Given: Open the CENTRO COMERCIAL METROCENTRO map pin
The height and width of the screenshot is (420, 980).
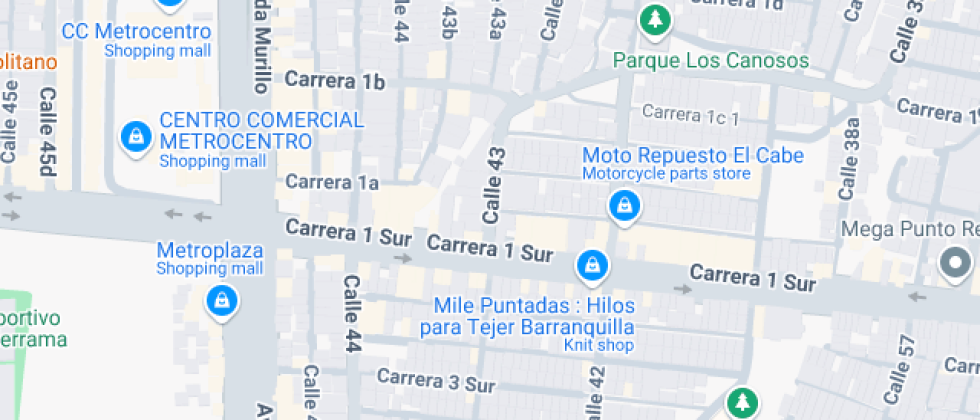Looking at the screenshot, I should (135, 136).
